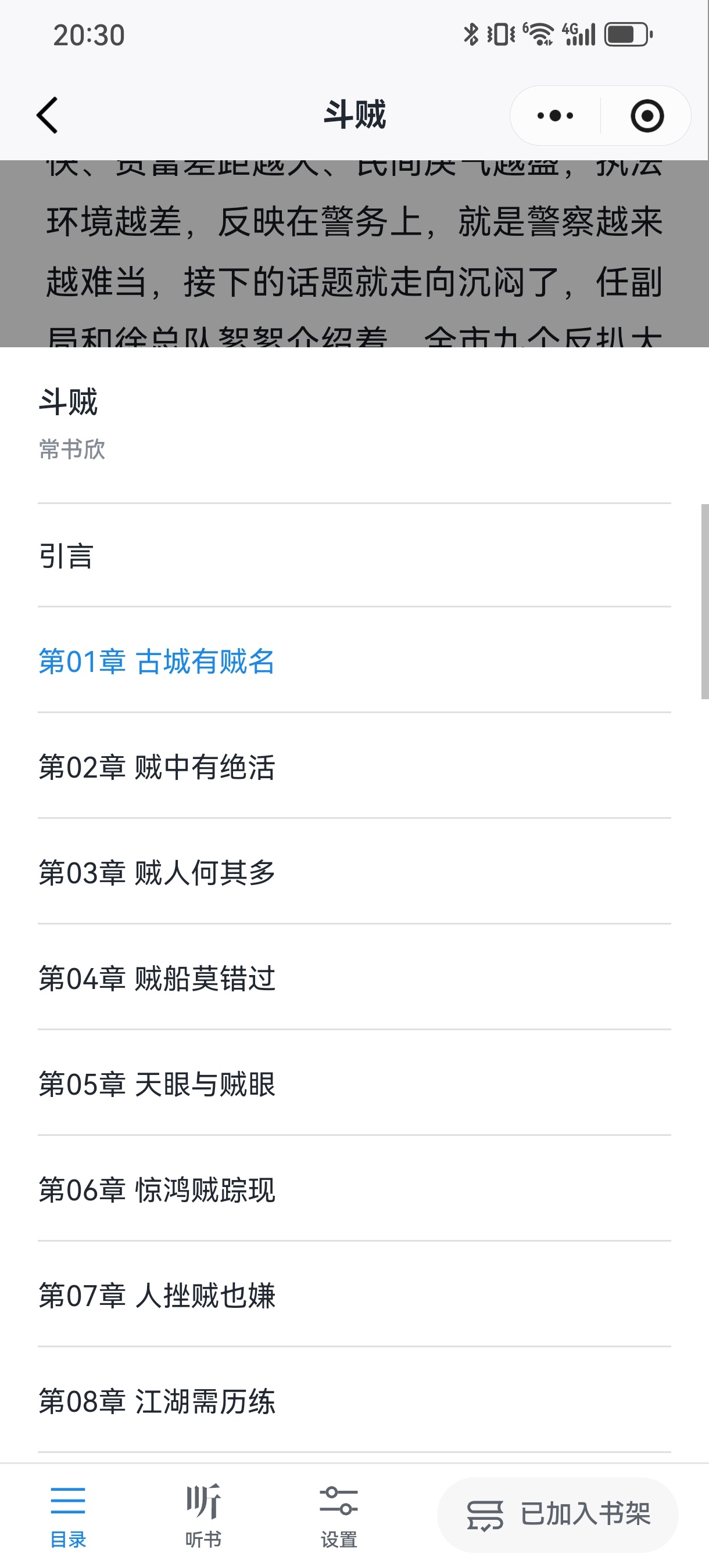709x1568 pixels.
Task: Open chapter 第06章 惊鸿贼踪现
Action: point(157,1190)
